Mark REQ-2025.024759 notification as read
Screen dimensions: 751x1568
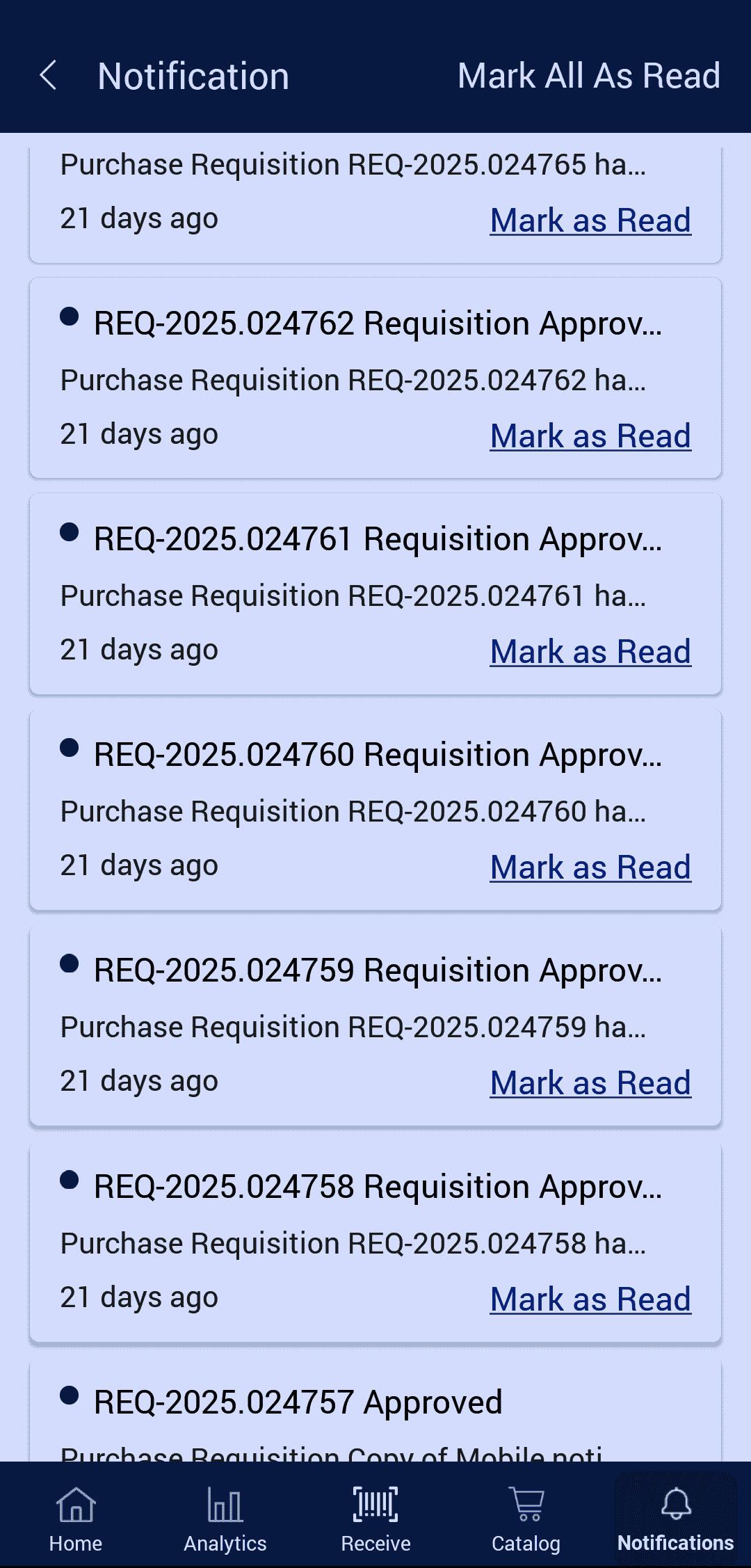click(590, 1083)
